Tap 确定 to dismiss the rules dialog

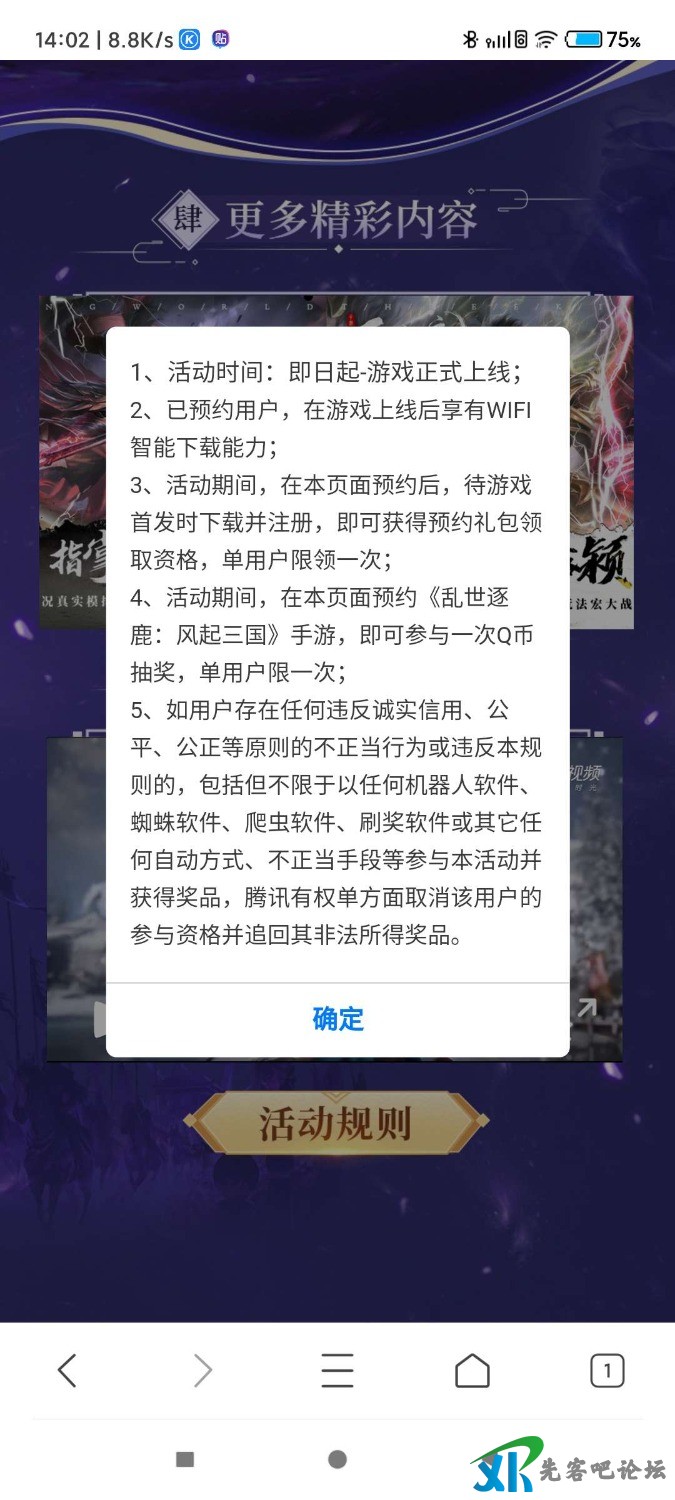click(x=338, y=1019)
